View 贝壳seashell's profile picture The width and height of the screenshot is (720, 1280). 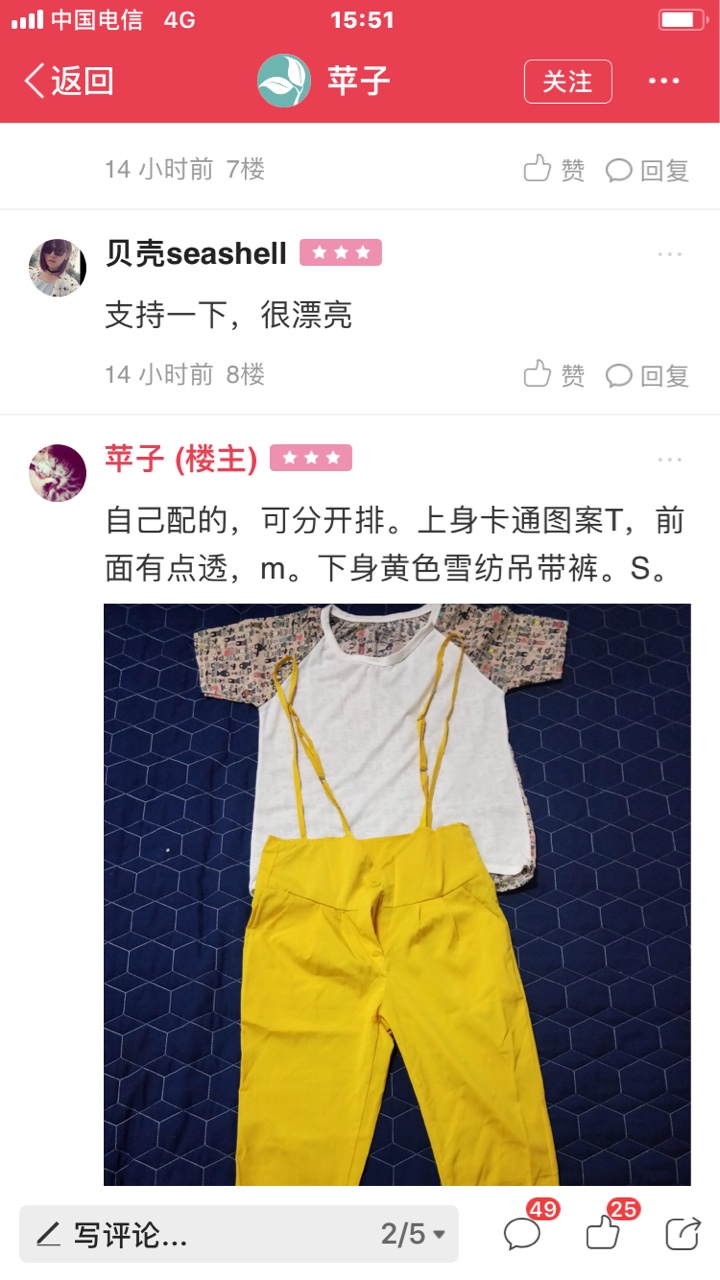(x=57, y=267)
